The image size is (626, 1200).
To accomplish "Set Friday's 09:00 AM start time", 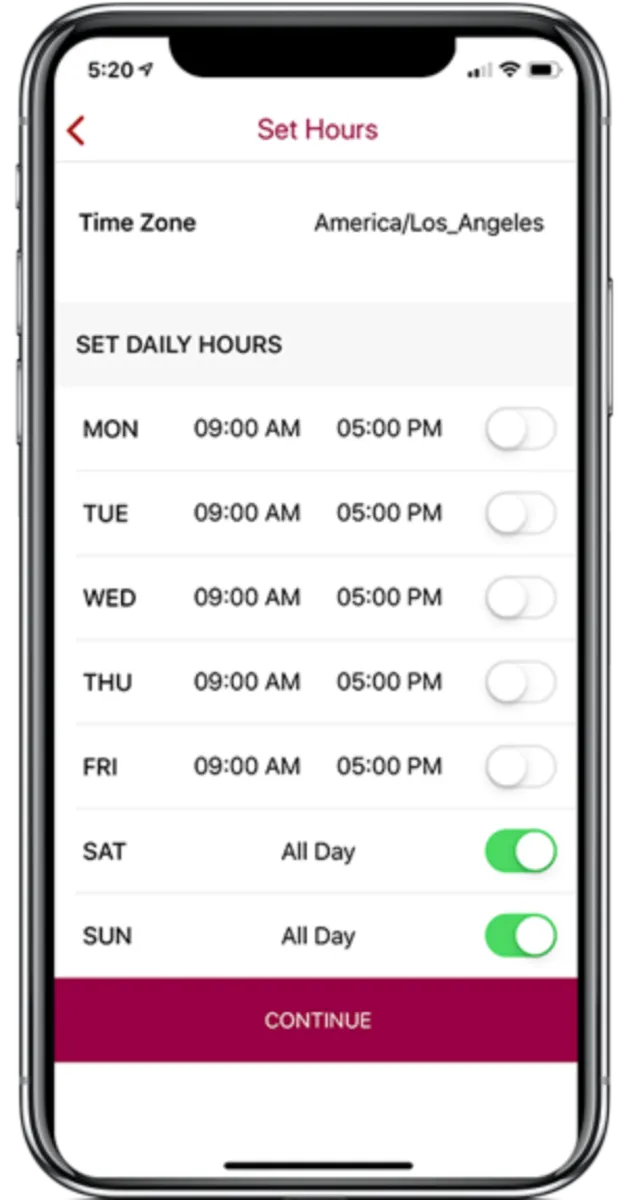I will click(247, 767).
